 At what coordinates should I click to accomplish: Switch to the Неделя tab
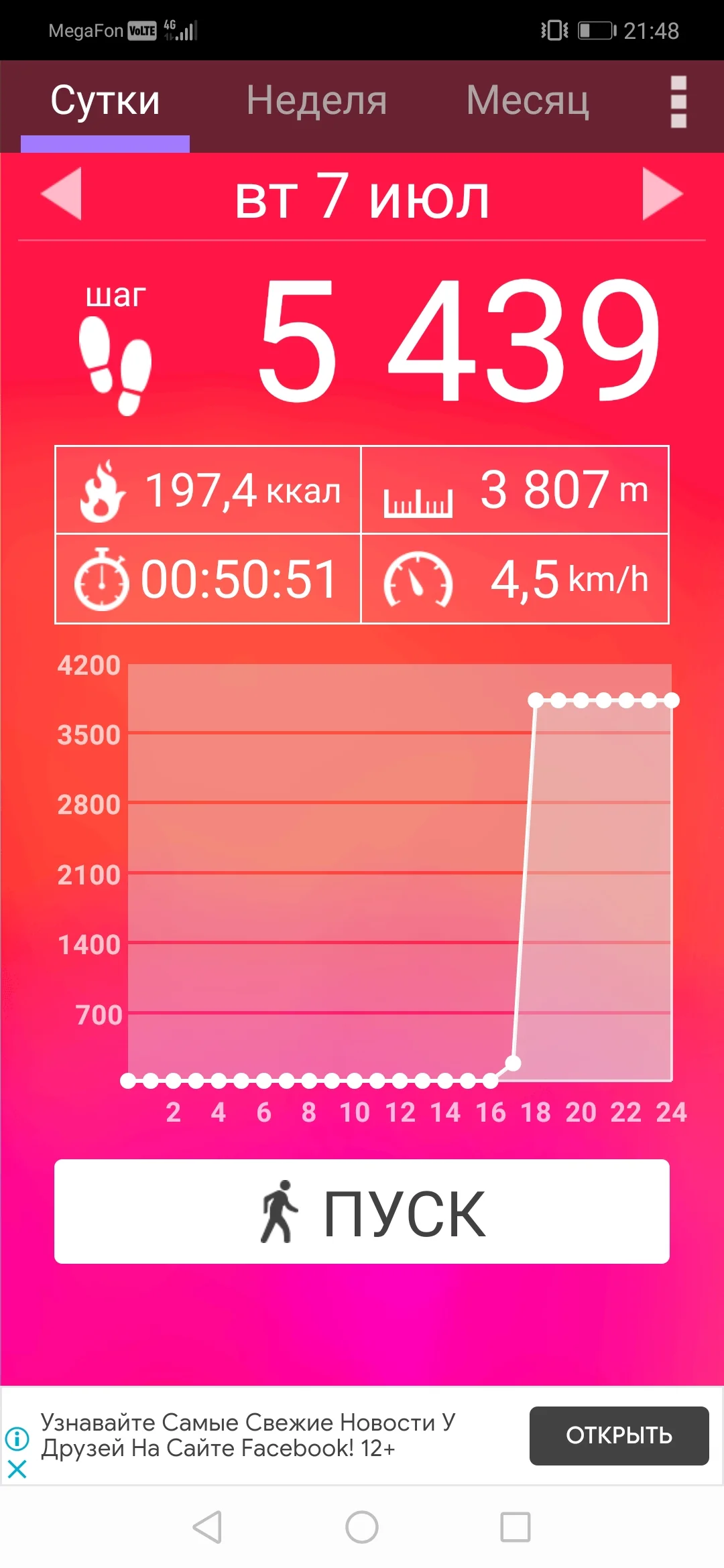(316, 102)
